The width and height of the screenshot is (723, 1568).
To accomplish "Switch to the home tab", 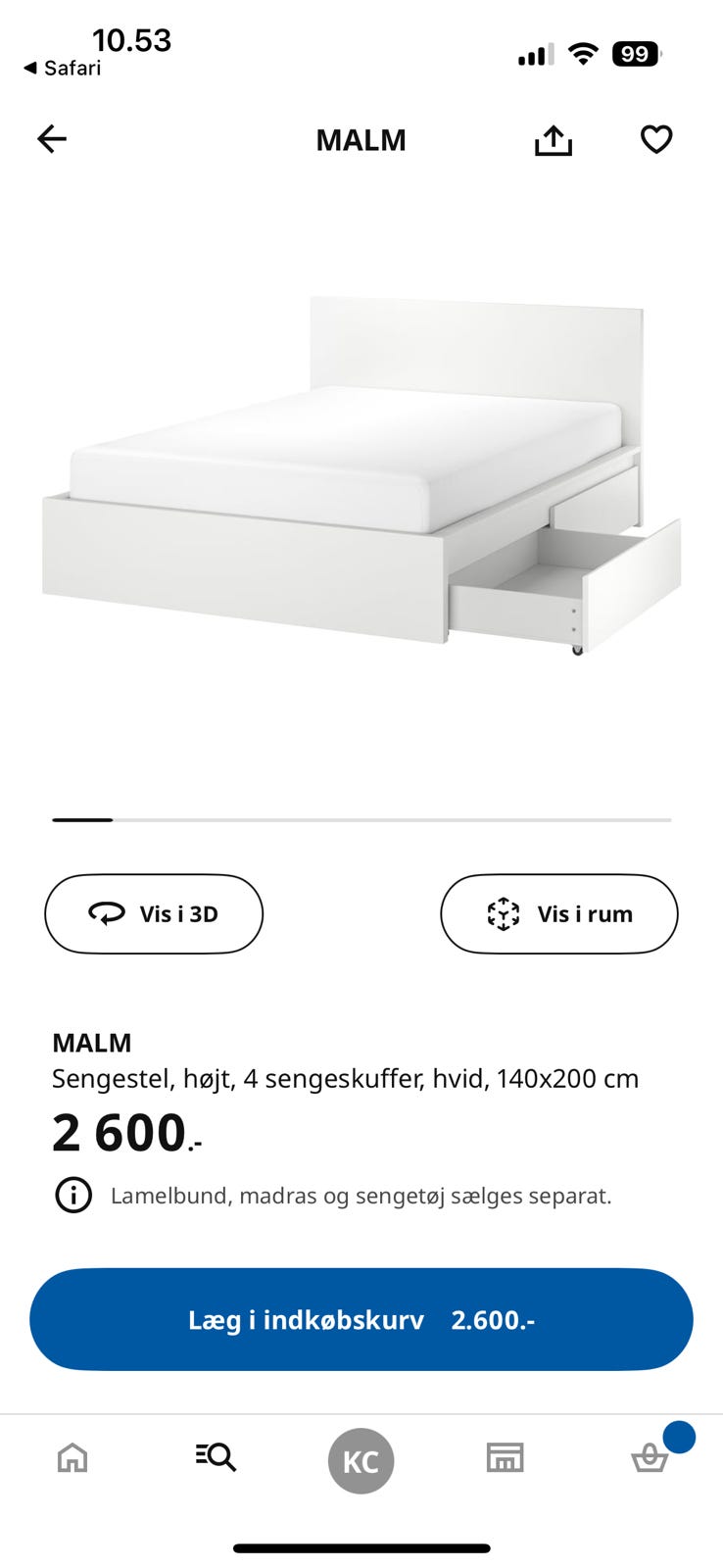I will (x=72, y=1457).
